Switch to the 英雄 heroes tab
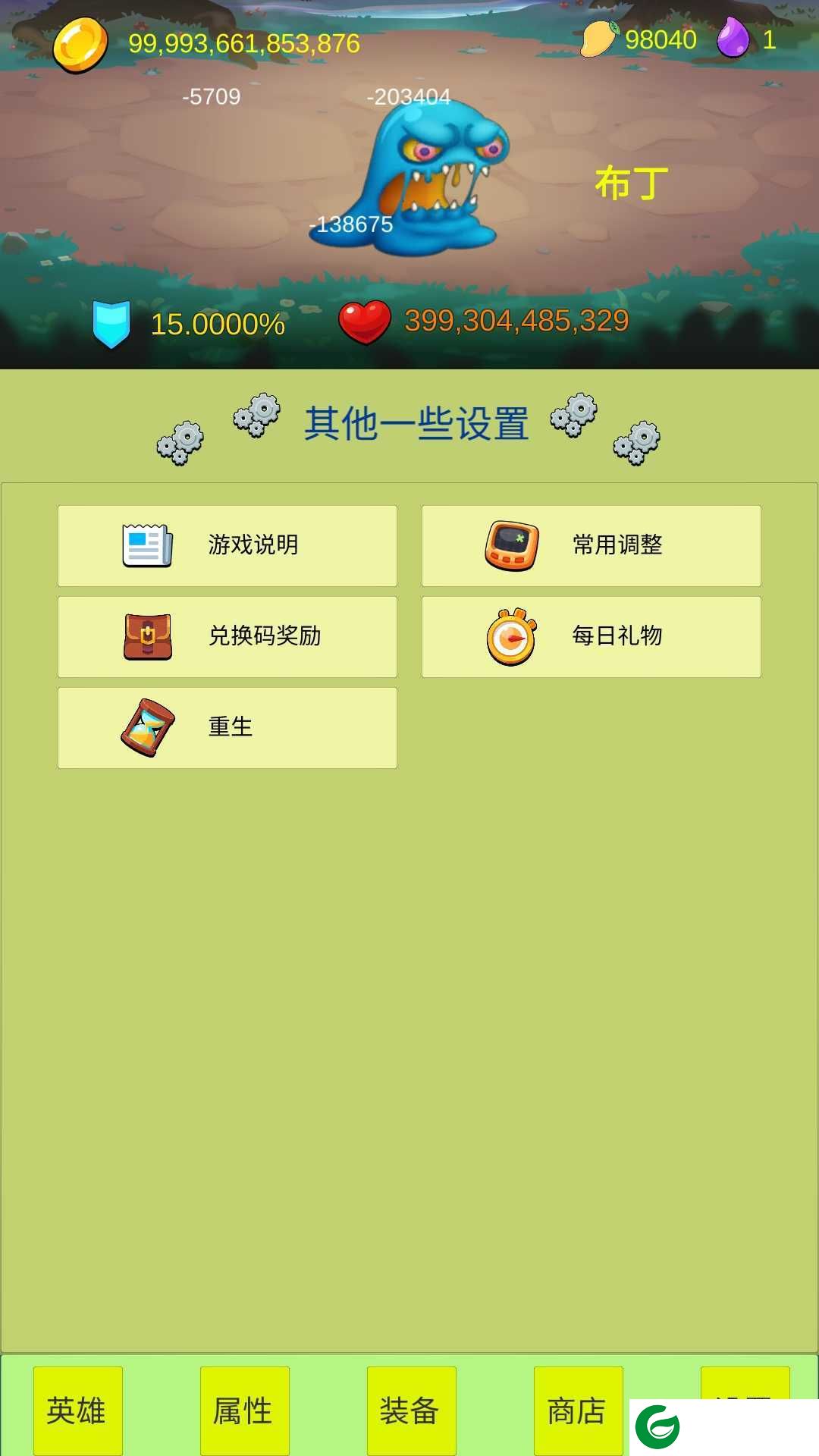The width and height of the screenshot is (819, 1456). pyautogui.click(x=78, y=1410)
